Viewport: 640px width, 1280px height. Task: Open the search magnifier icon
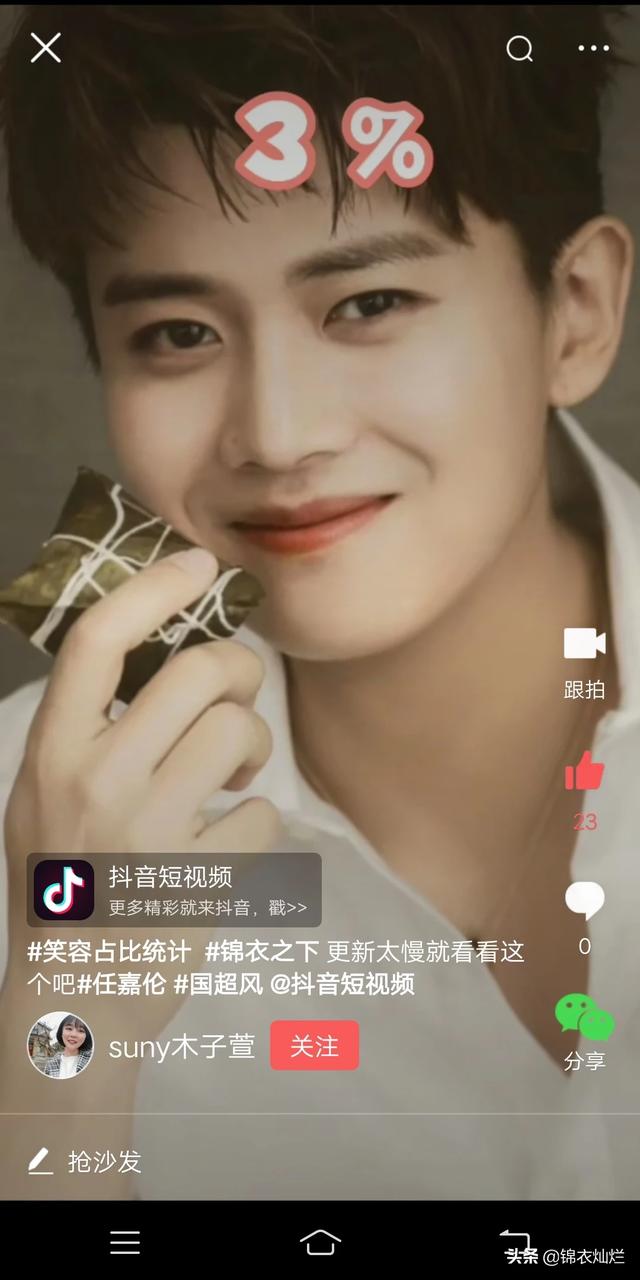point(519,48)
